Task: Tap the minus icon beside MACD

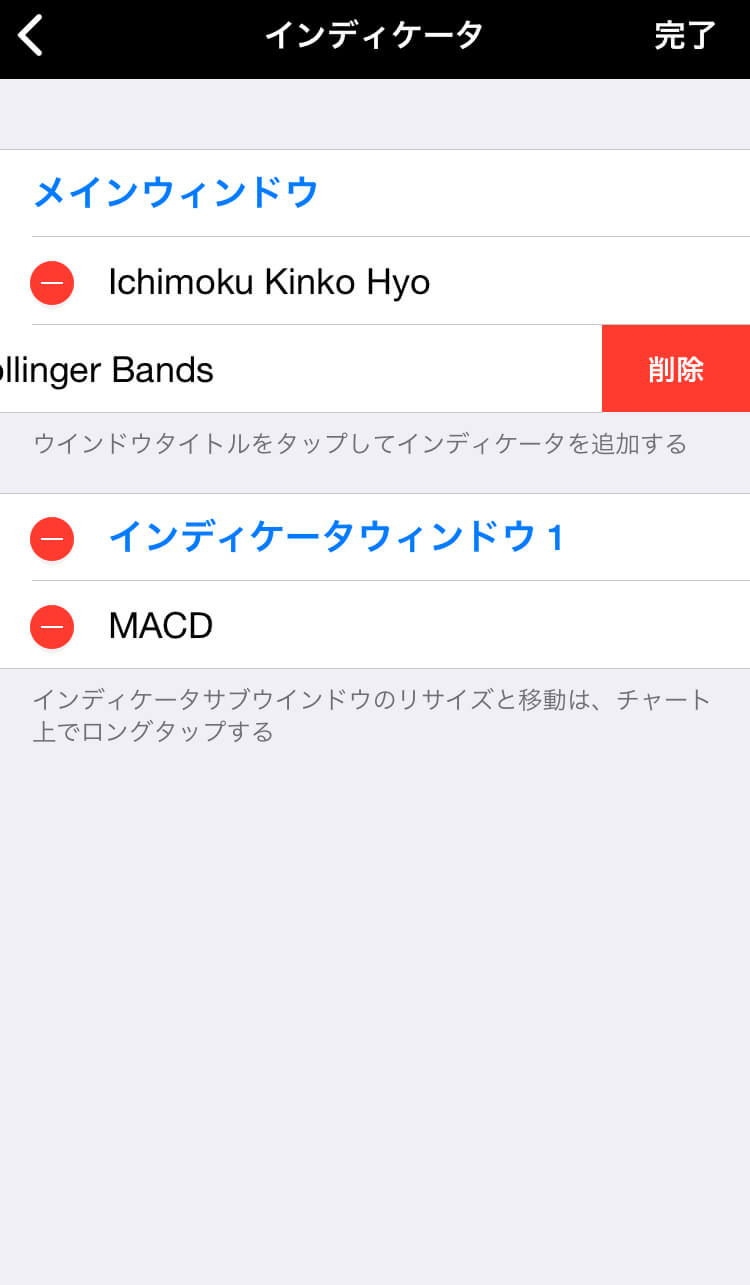Action: click(x=52, y=627)
